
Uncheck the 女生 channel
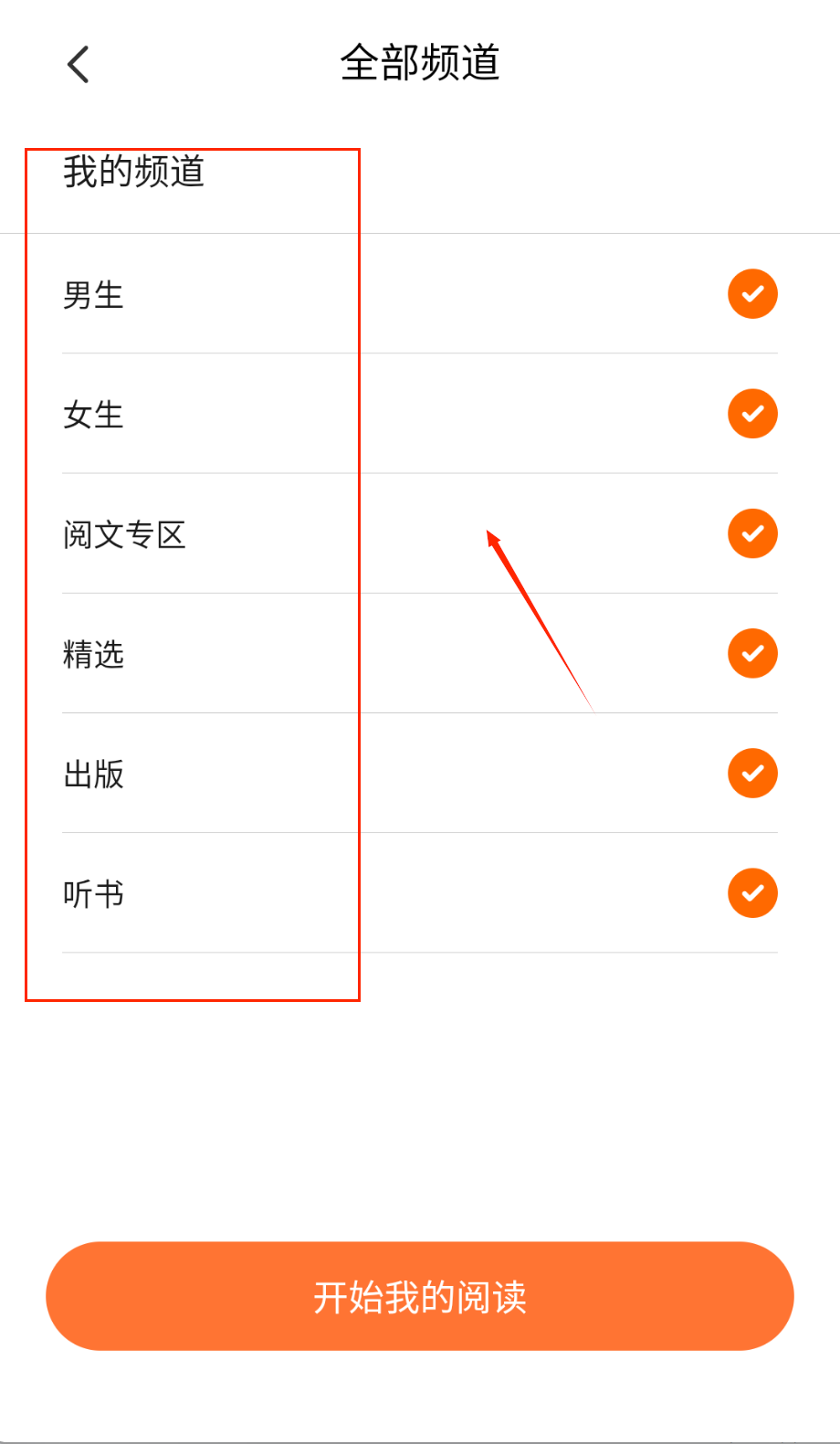pyautogui.click(x=752, y=414)
